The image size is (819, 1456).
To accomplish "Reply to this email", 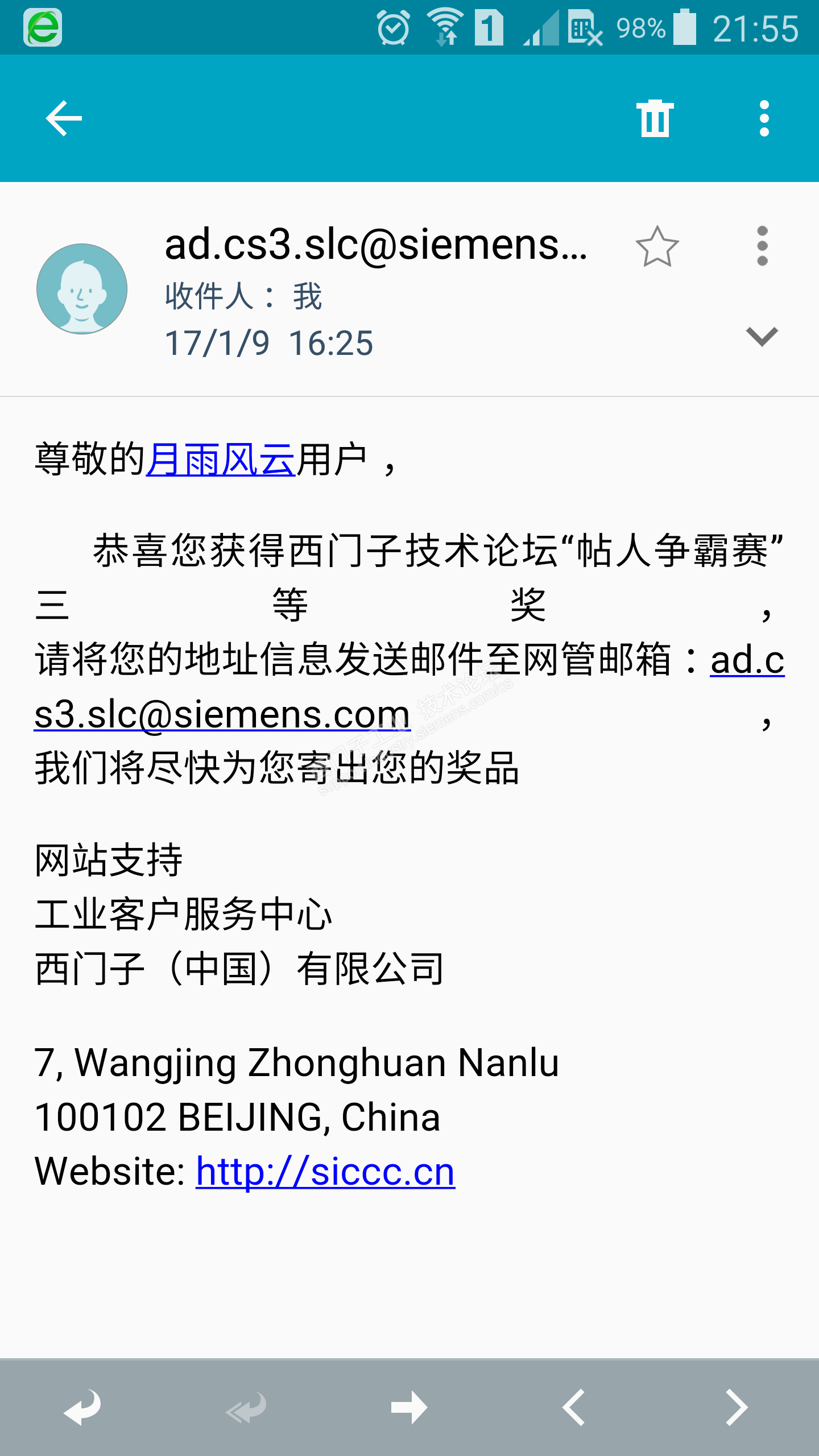I will (83, 1408).
